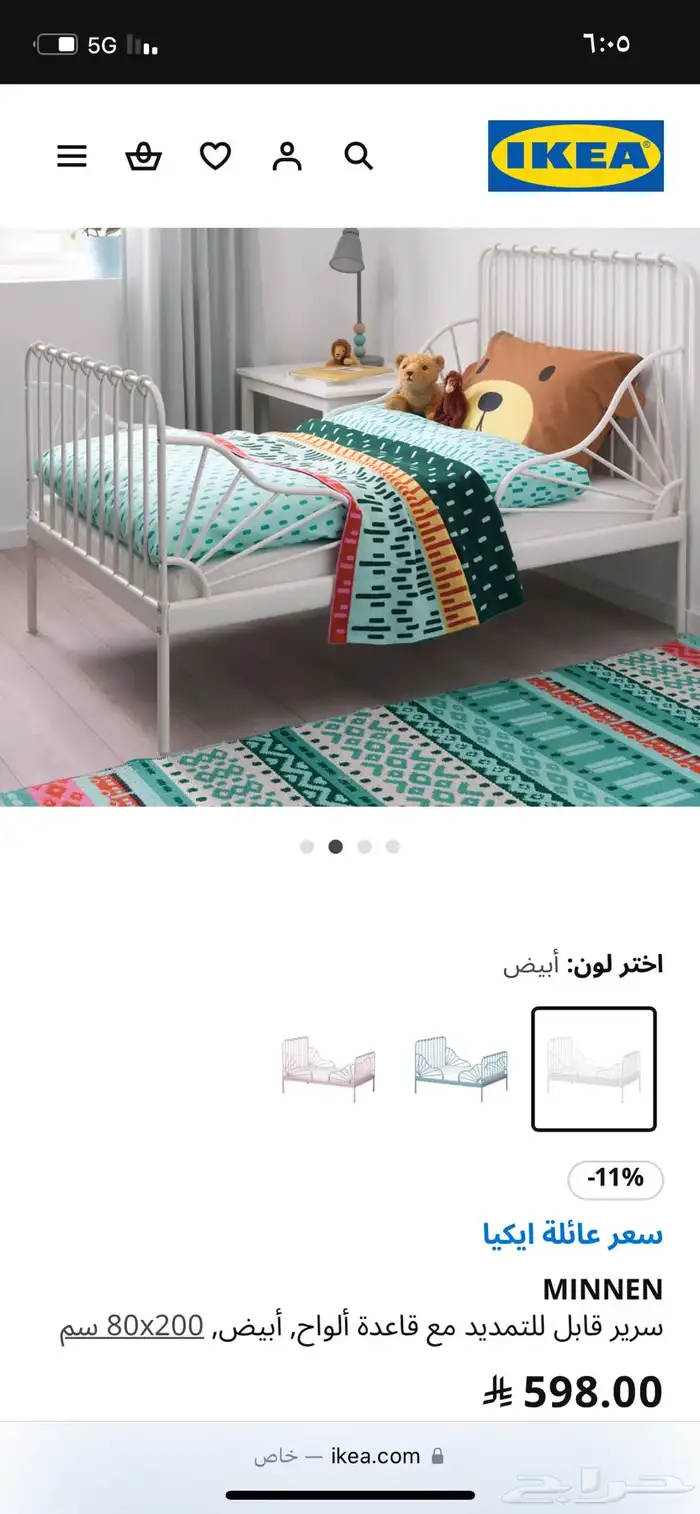Tap the search magnifier icon
This screenshot has width=700, height=1514.
click(358, 156)
